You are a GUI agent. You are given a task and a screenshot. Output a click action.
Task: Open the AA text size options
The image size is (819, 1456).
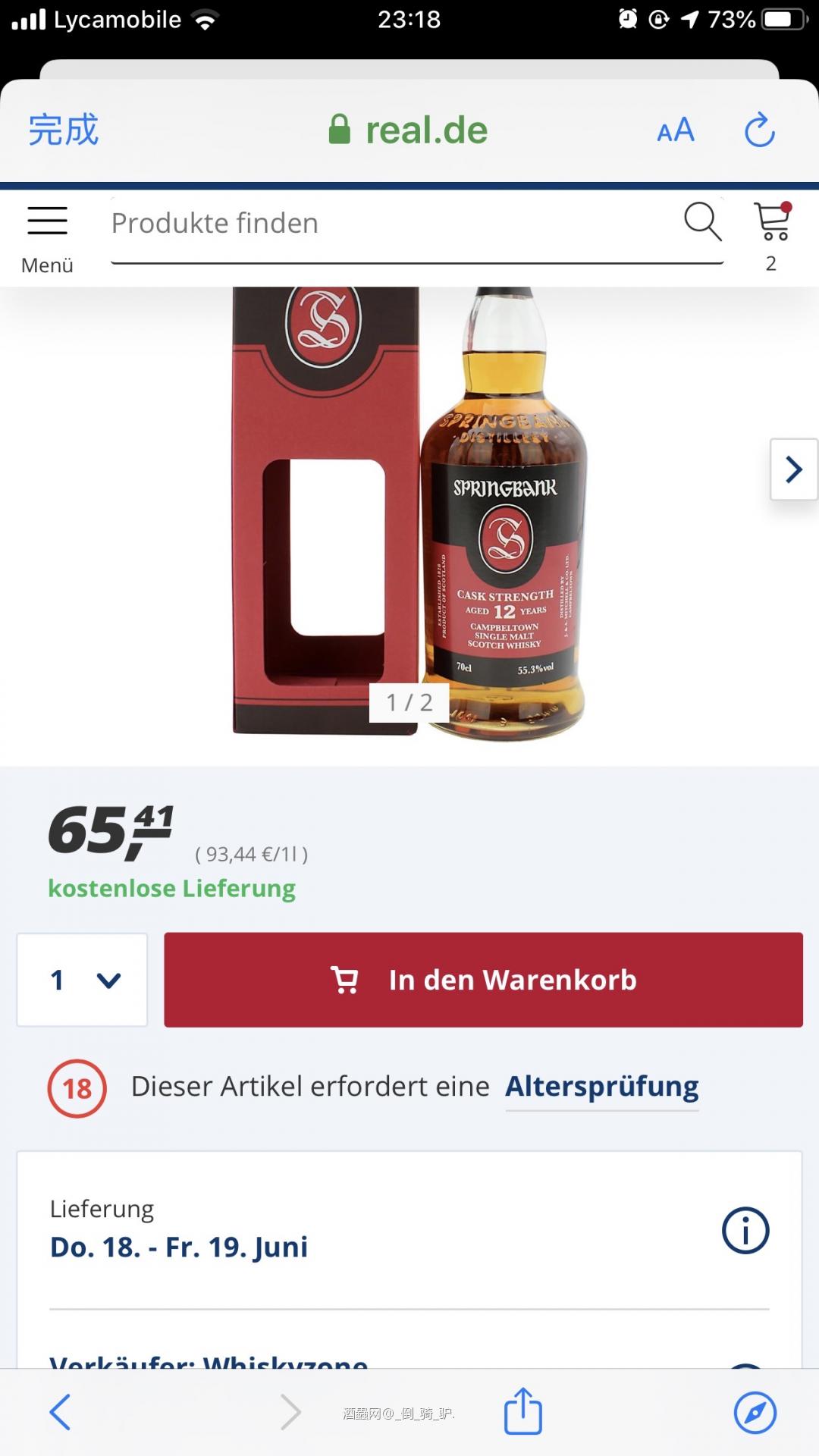[675, 130]
